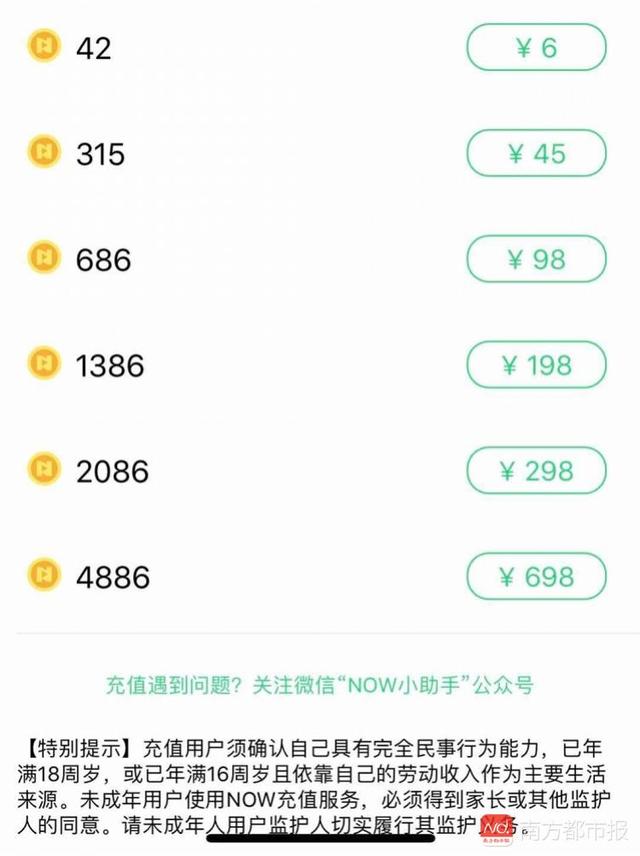Recharge 4886 coins via the ¥698 button
This screenshot has height=856, width=640.
pos(536,577)
